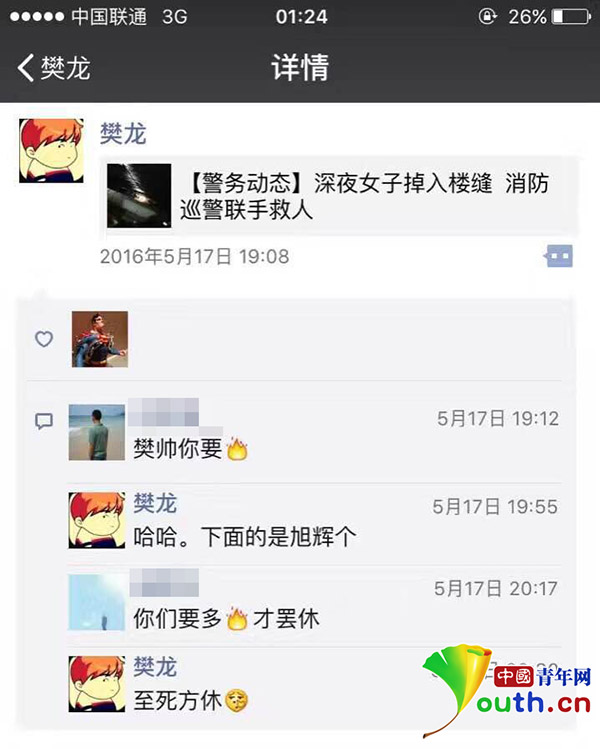
Task: Go back to 樊龙's album
Action: [54, 68]
